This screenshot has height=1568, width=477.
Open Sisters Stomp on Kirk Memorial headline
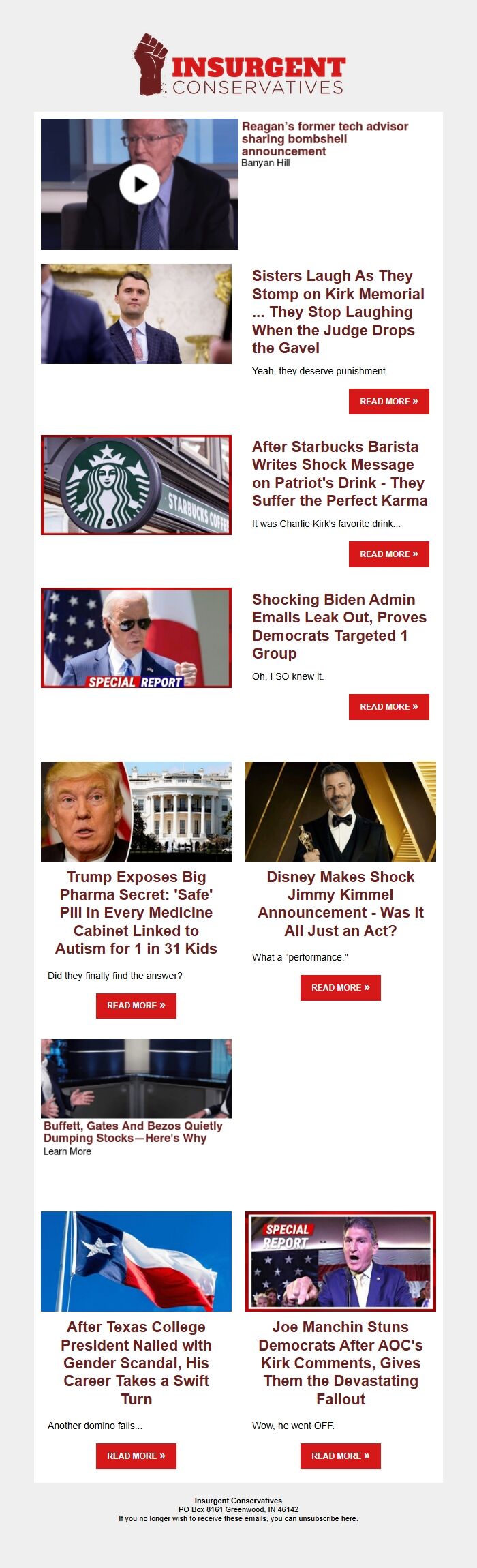pos(338,312)
